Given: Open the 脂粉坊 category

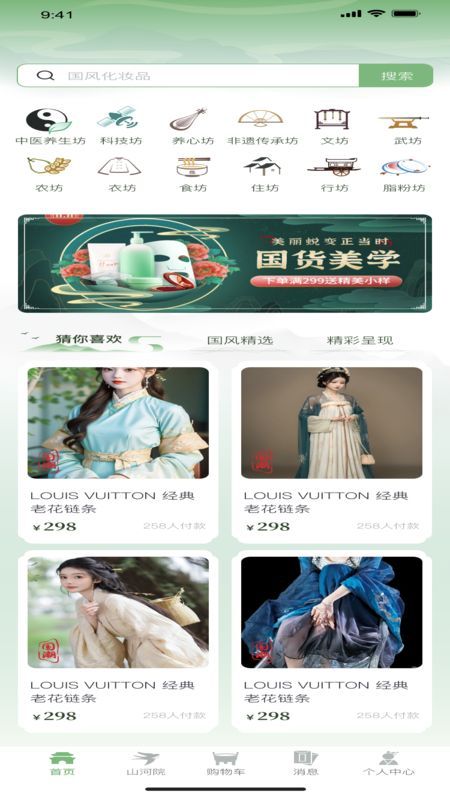Looking at the screenshot, I should point(404,174).
